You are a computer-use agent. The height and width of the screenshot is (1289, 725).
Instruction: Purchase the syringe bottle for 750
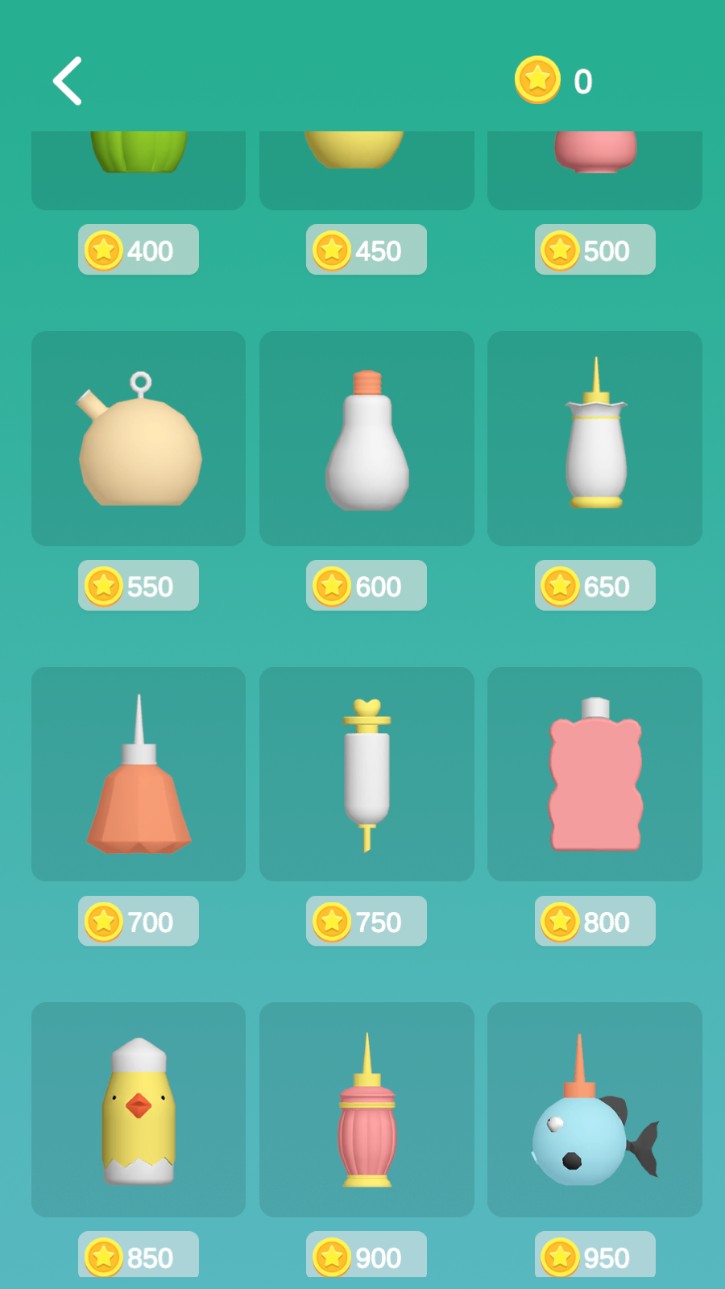(x=367, y=921)
